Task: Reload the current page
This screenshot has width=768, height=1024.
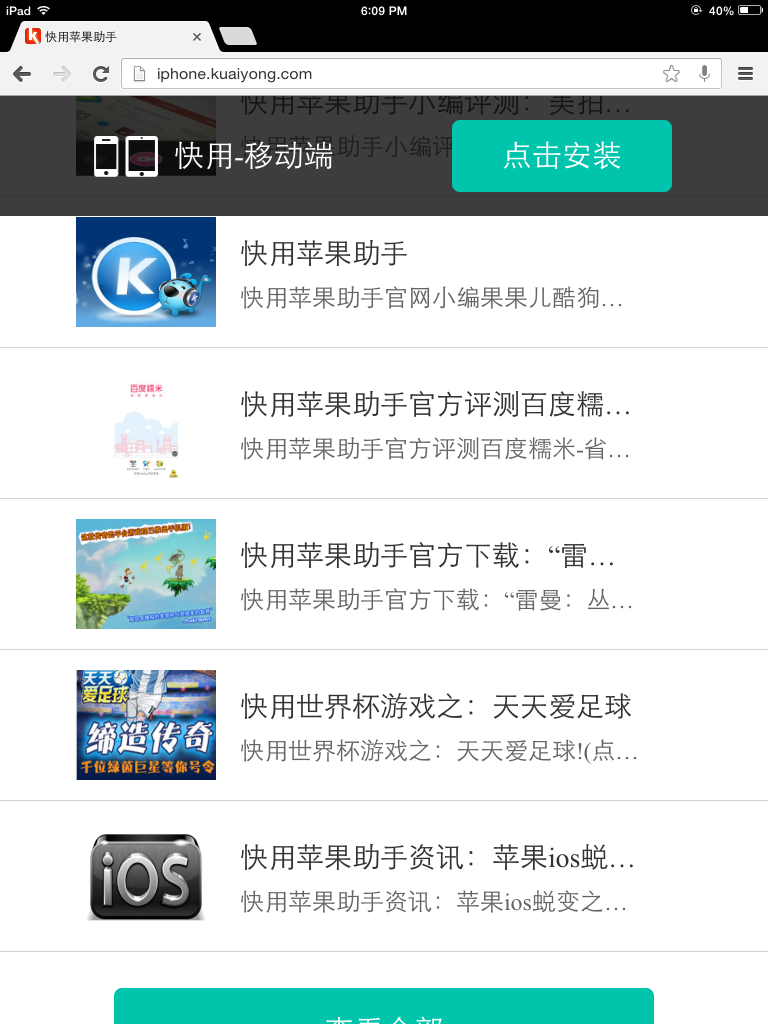Action: tap(100, 74)
